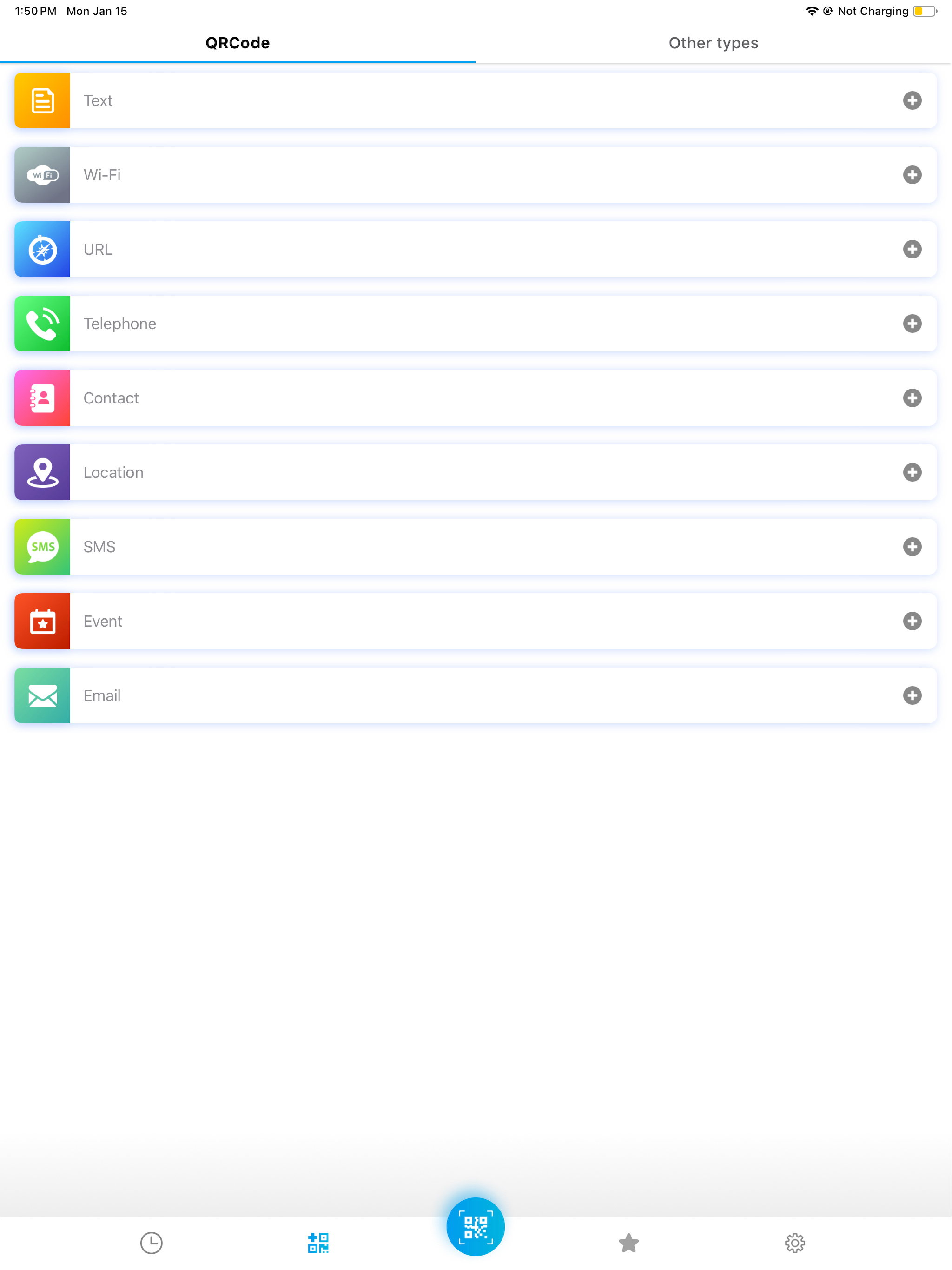The image size is (952, 1270).
Task: Select the Contact address book icon
Action: [x=42, y=397]
